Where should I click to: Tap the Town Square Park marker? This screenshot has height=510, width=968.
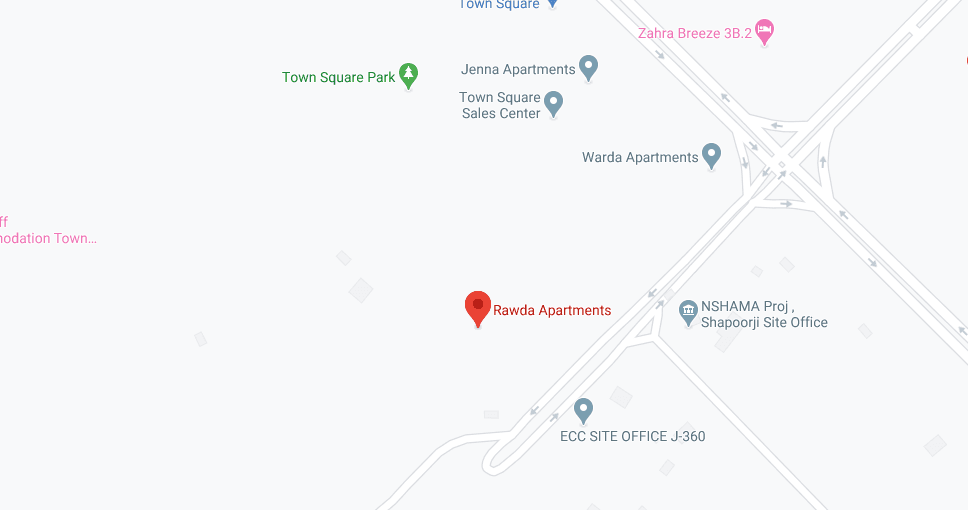pyautogui.click(x=408, y=74)
